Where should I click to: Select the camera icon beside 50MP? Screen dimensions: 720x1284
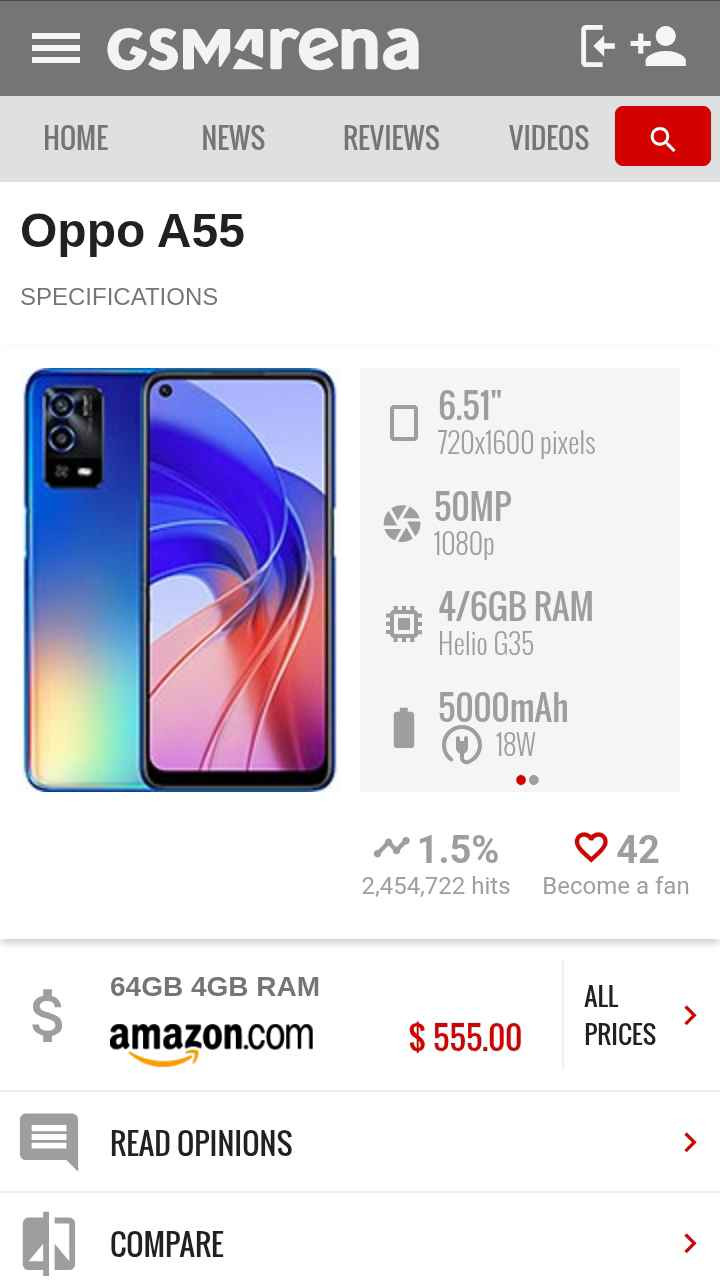point(402,522)
